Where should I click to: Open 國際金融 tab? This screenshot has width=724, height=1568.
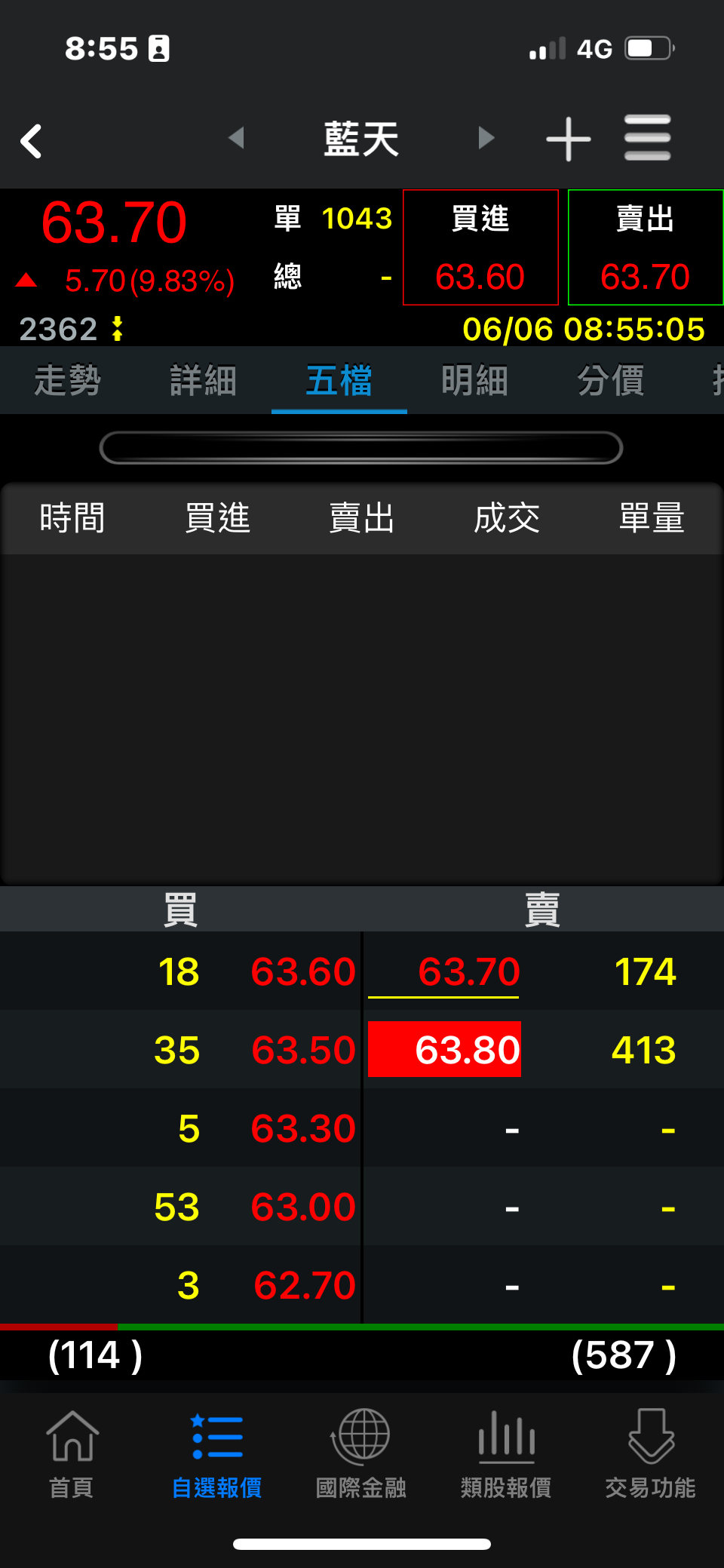361,1454
